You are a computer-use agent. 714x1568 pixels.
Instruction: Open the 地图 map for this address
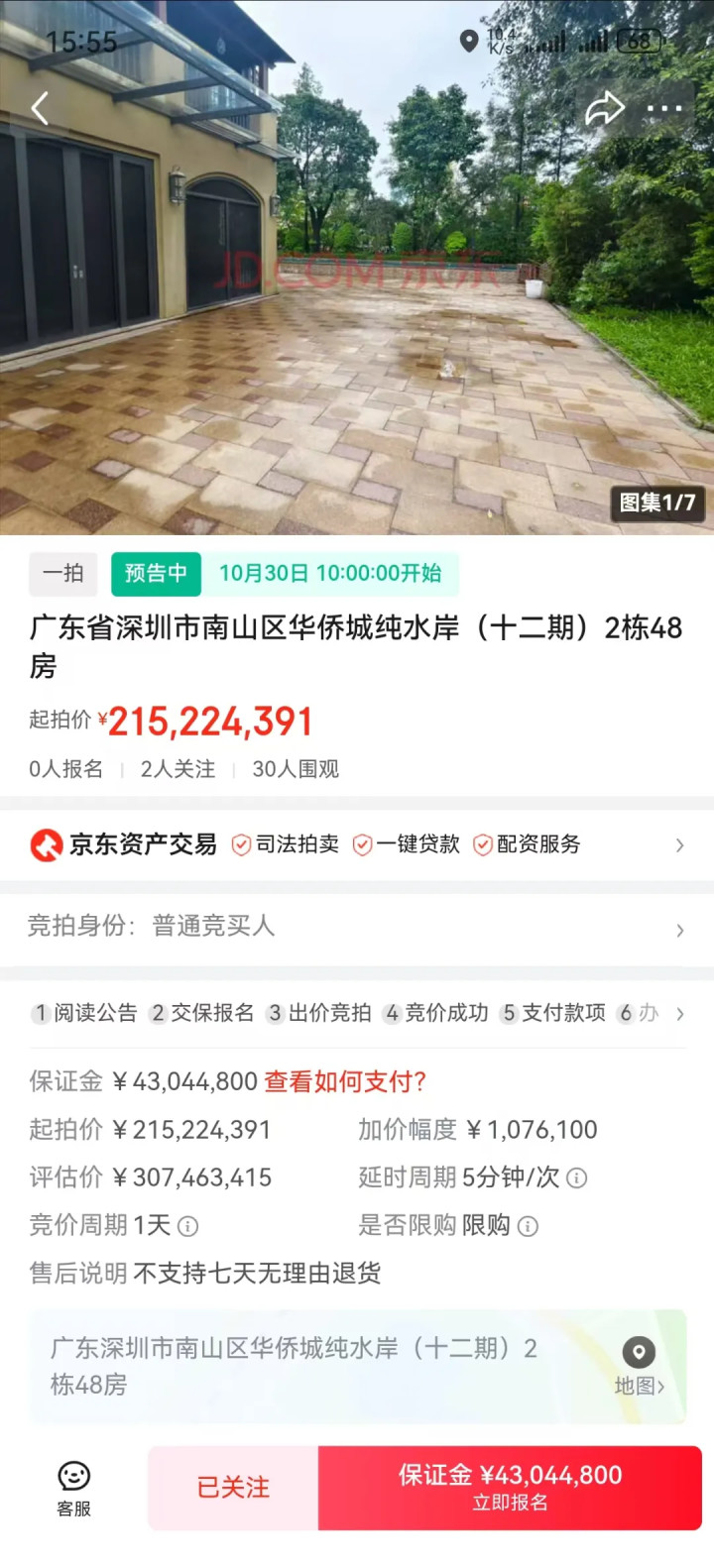coord(639,1366)
